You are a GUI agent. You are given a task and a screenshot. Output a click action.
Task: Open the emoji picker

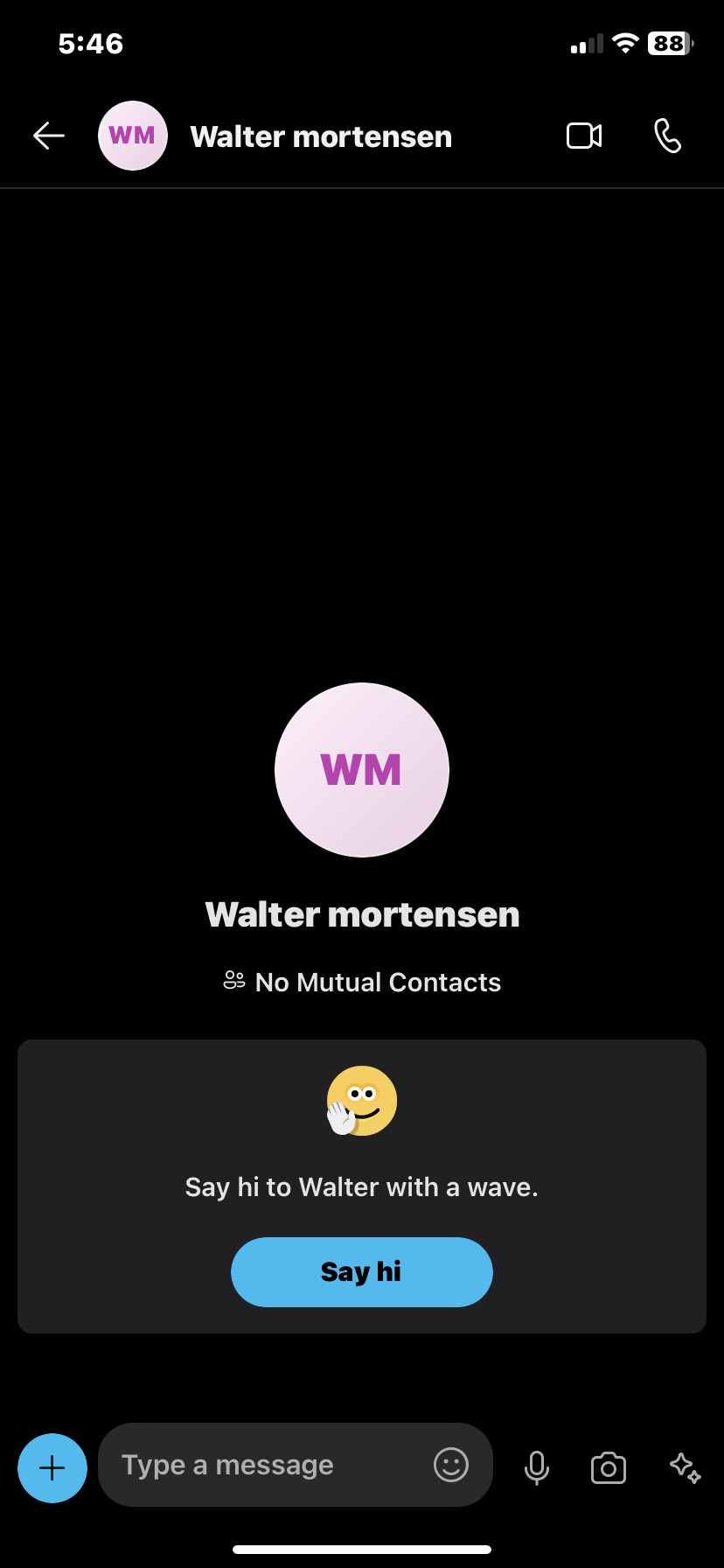coord(451,1465)
